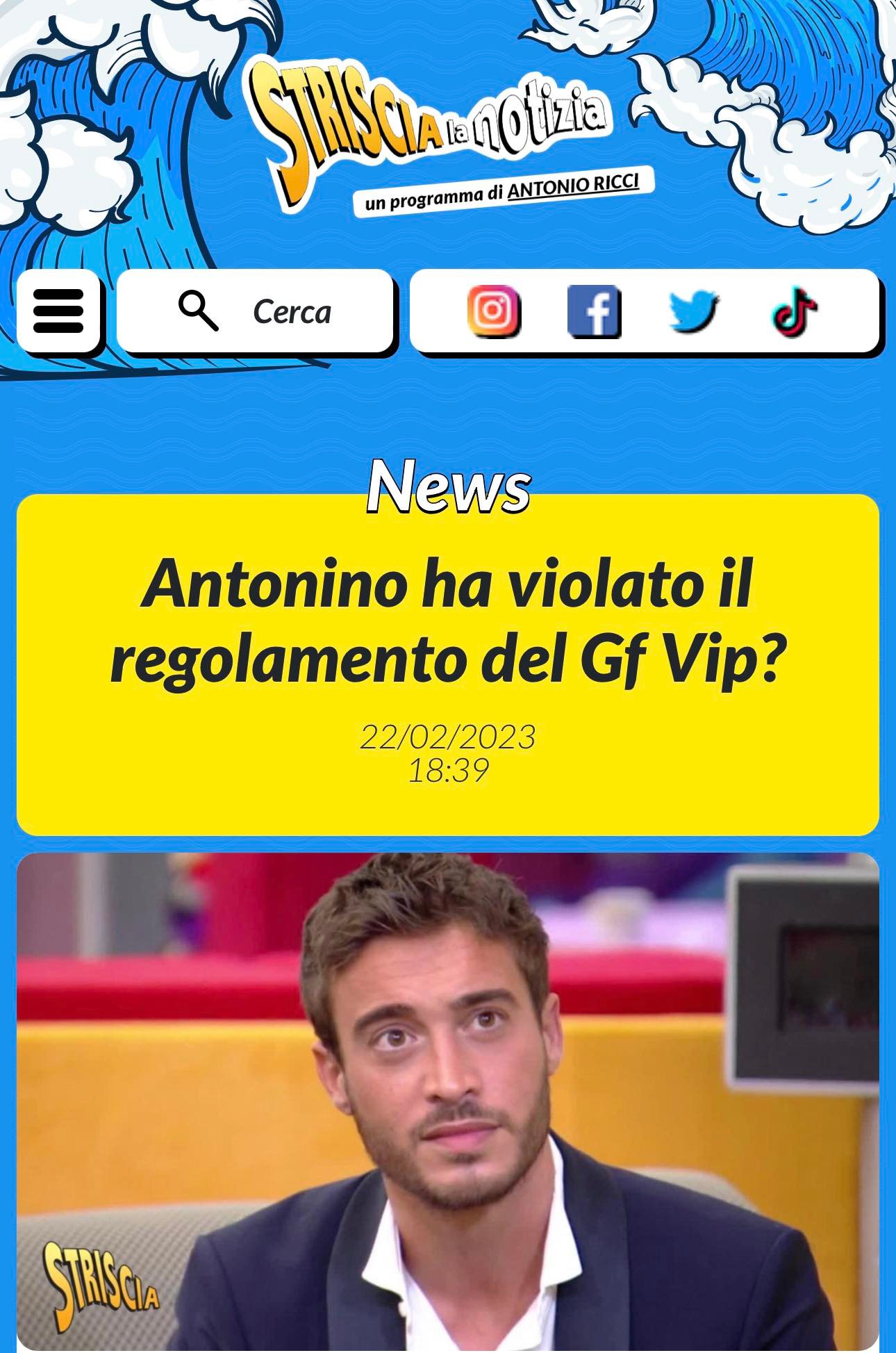Open the Facebook page
Image resolution: width=896 pixels, height=1353 pixels.
594,311
